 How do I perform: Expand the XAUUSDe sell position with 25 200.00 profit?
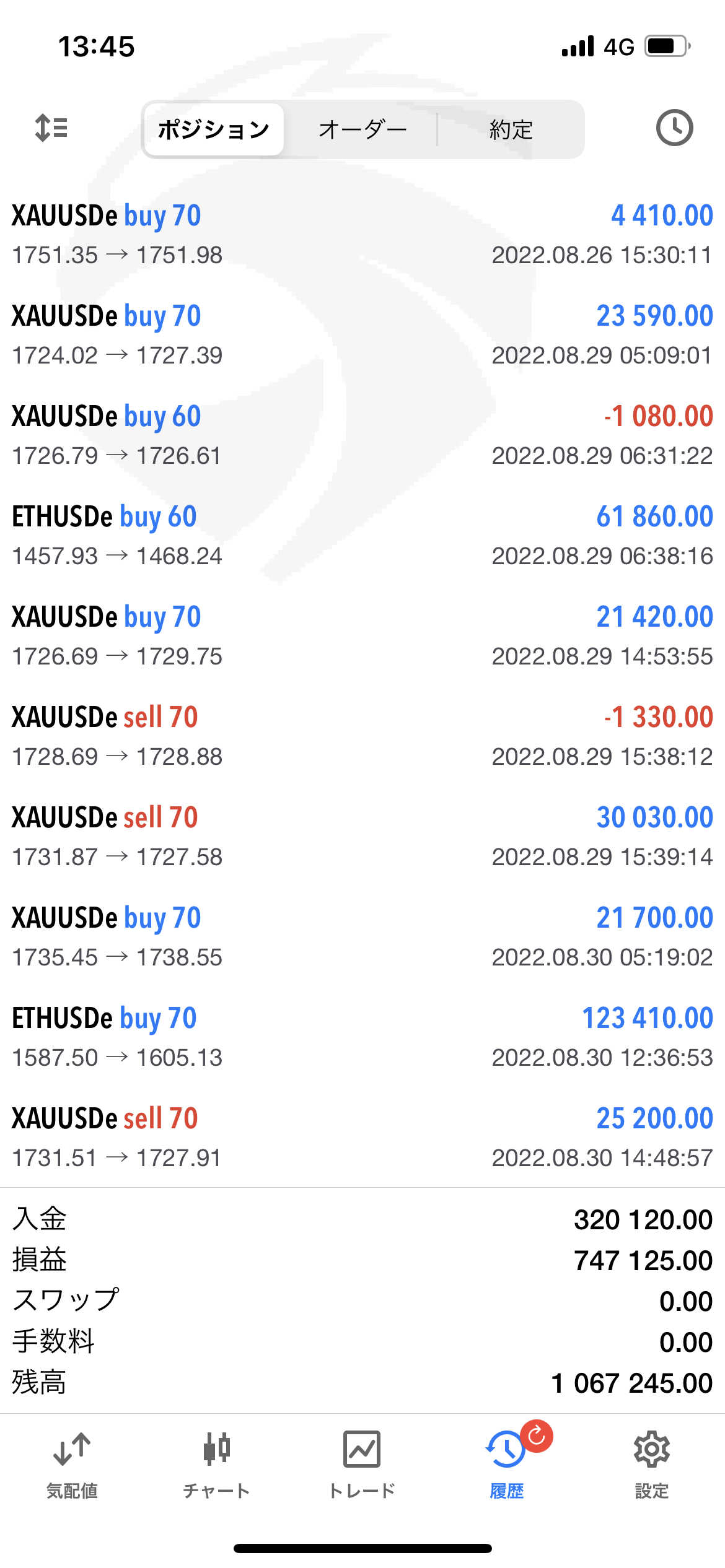point(362,1137)
